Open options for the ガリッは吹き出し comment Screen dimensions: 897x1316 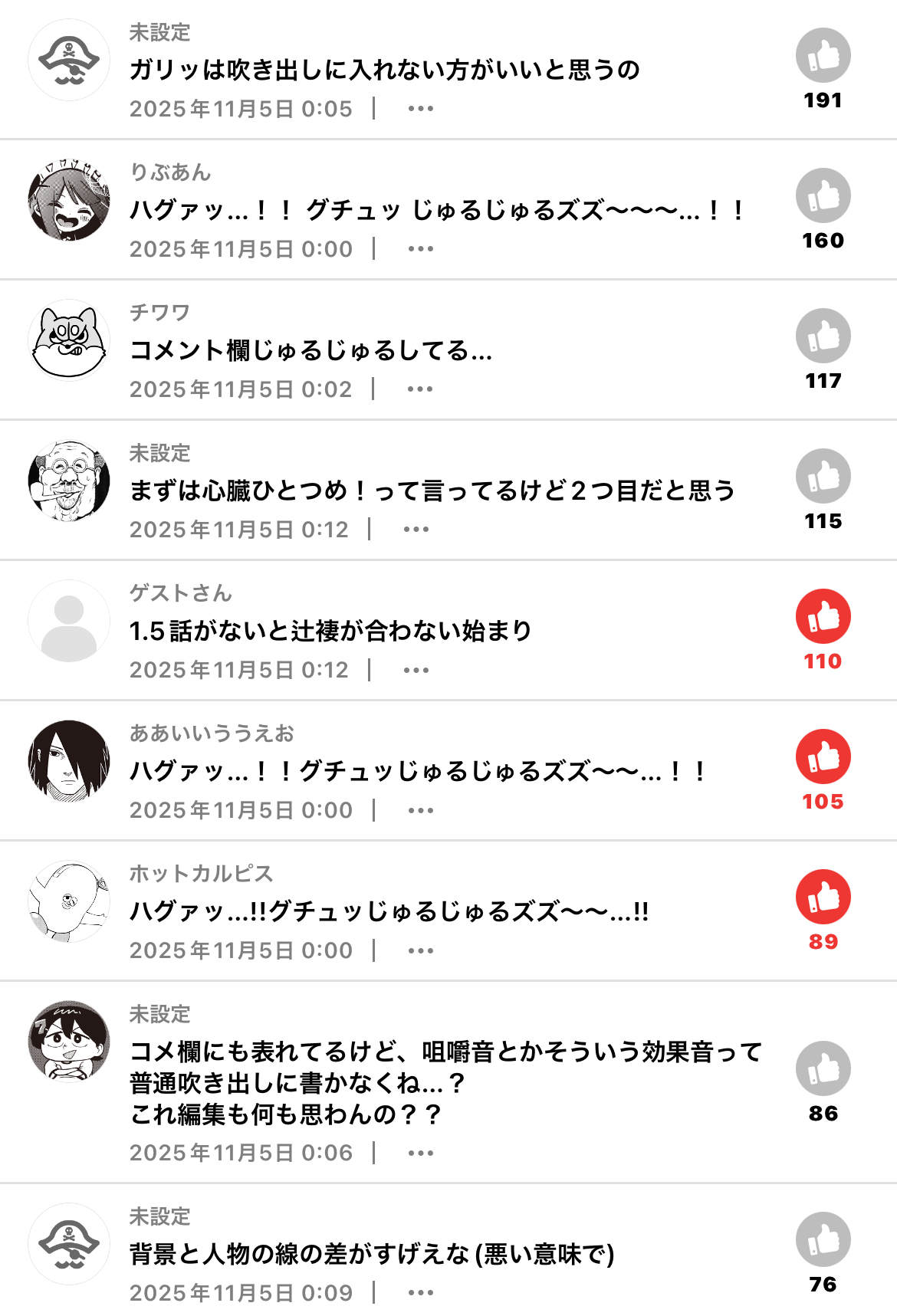point(421,109)
